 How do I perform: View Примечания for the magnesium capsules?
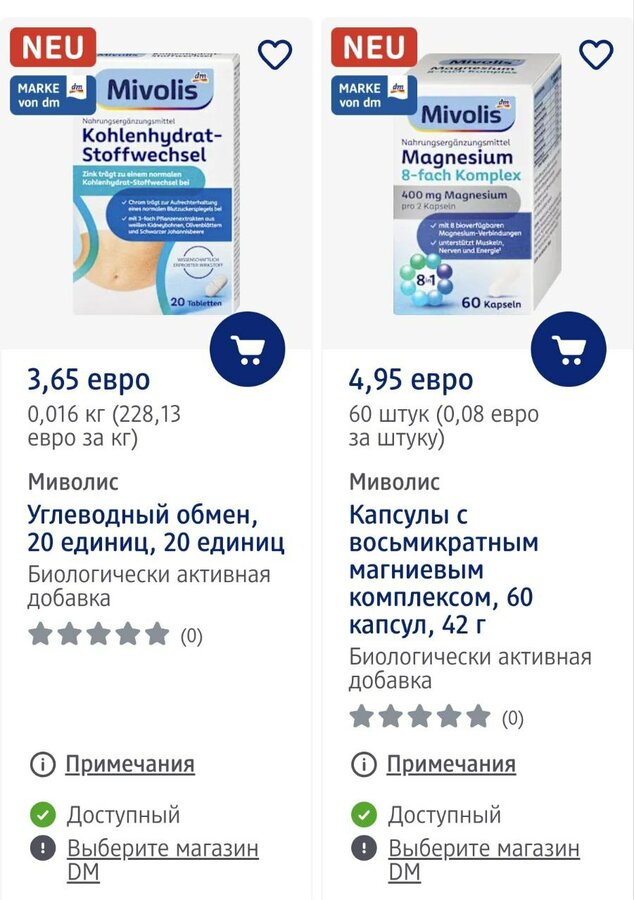coord(451,765)
